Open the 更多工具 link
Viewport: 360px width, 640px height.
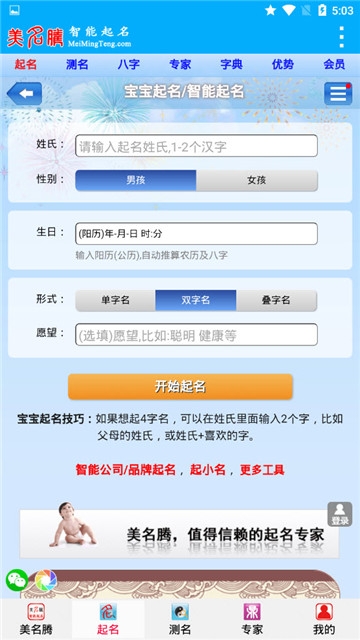262,470
